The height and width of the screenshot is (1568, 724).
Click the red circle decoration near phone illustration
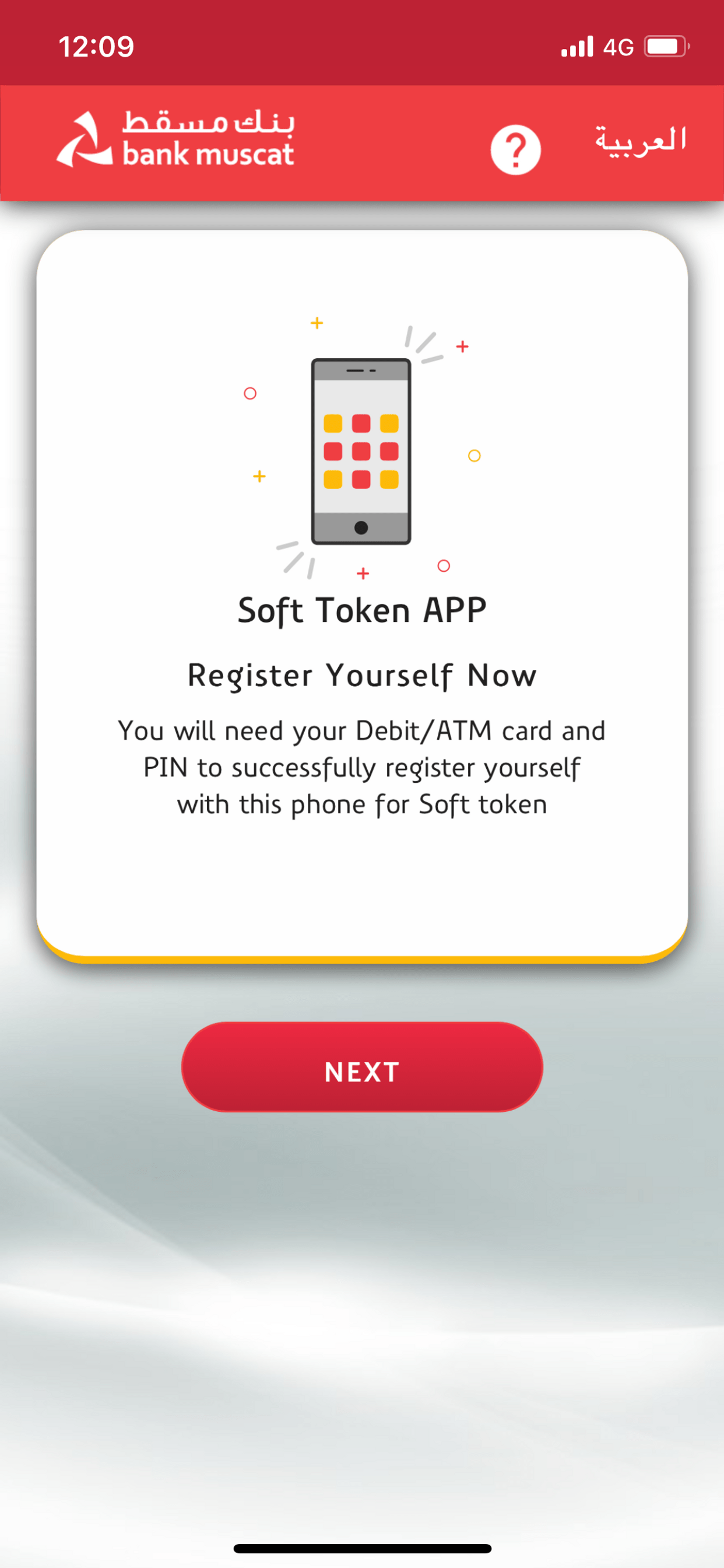[249, 394]
